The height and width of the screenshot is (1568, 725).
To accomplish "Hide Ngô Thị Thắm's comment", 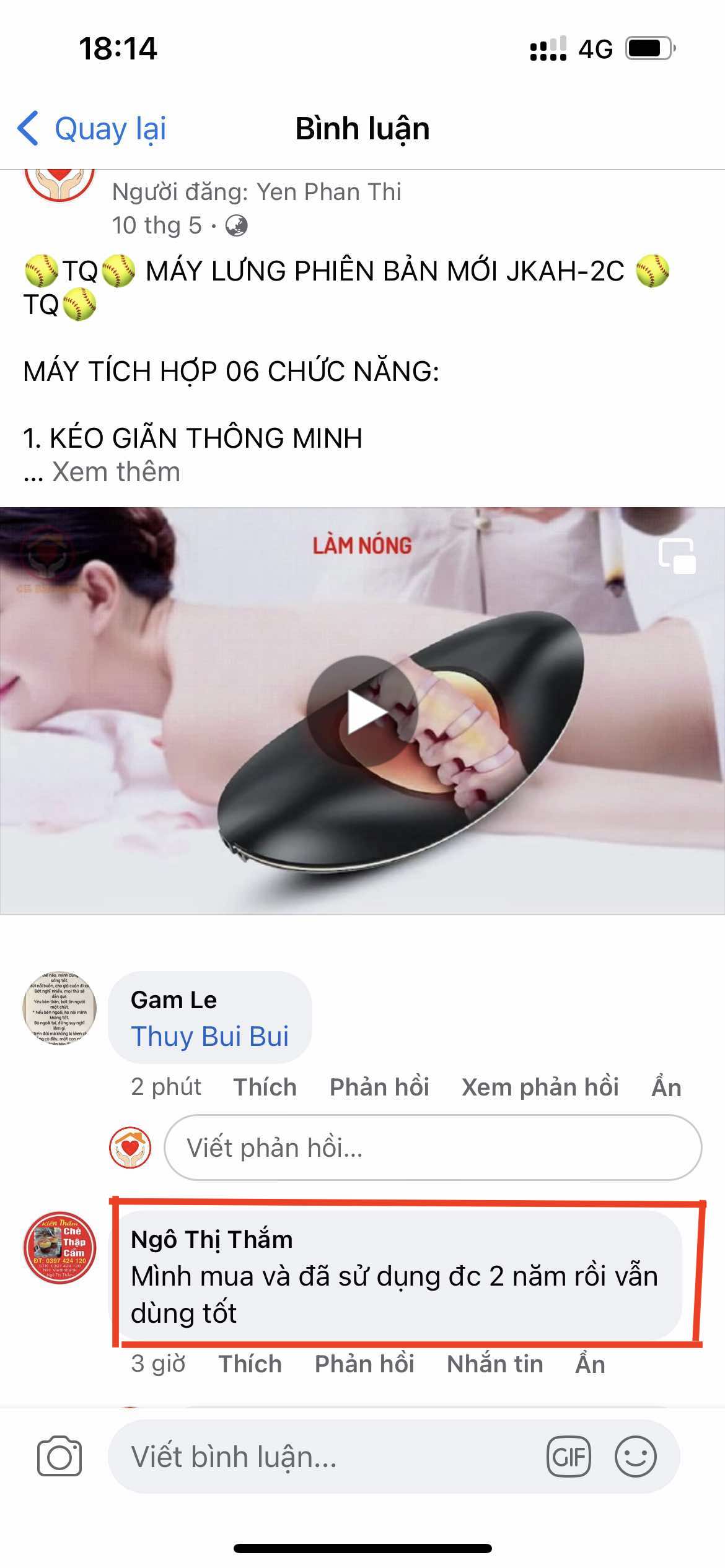I will (590, 1364).
